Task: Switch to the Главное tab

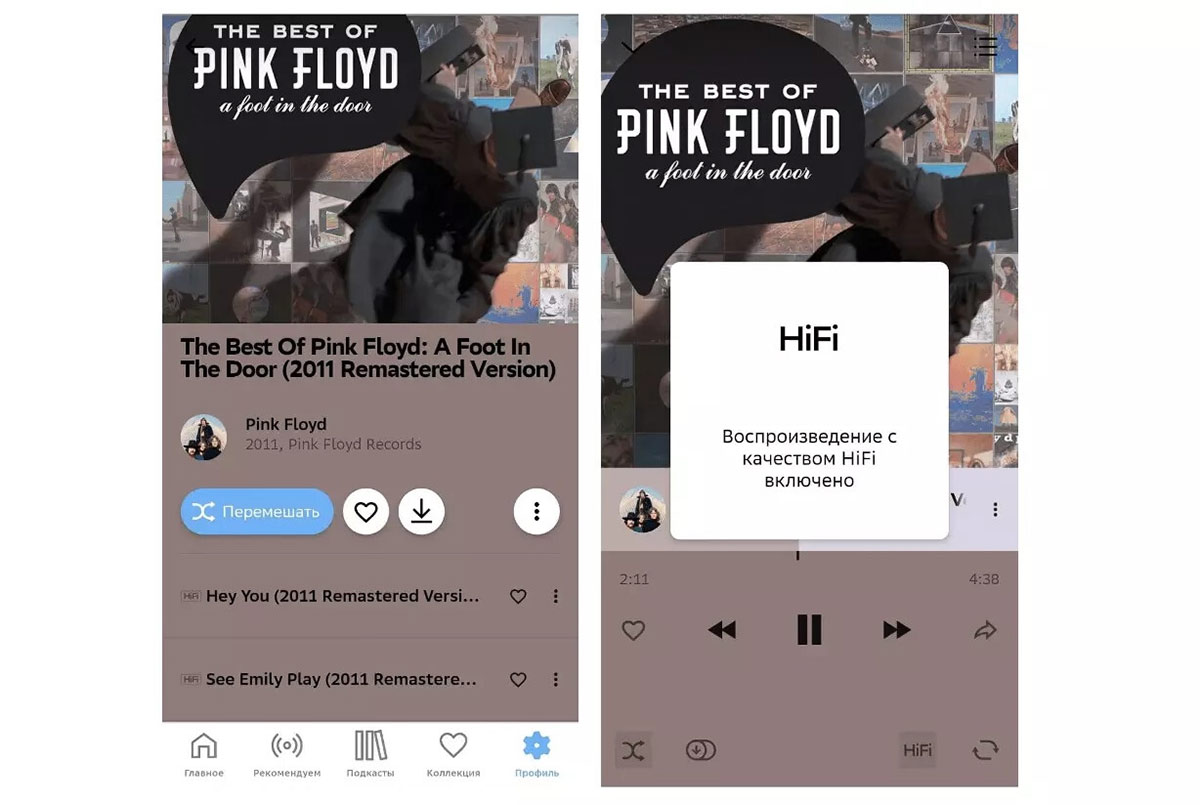Action: coord(204,754)
